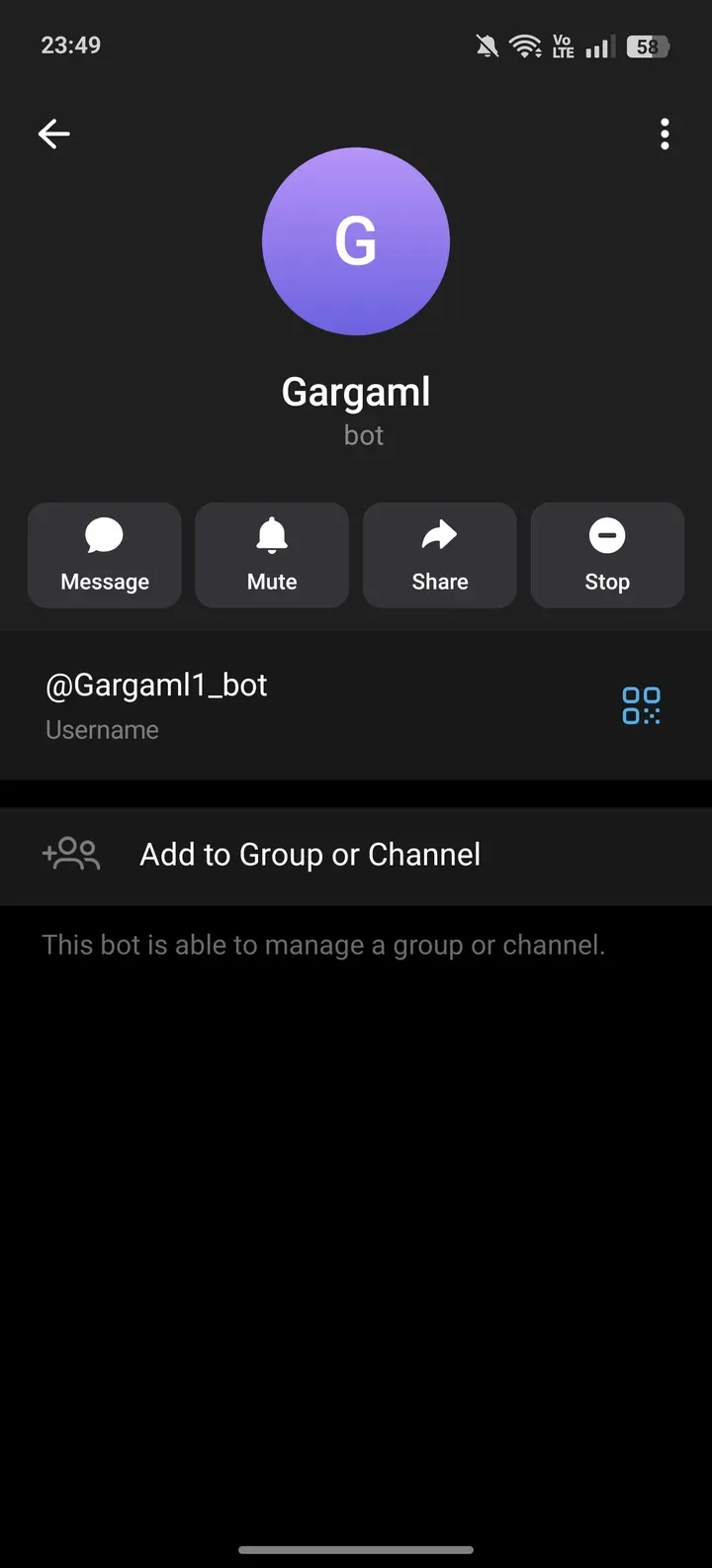This screenshot has height=1568, width=712.
Task: Open the QR code for @Gargaml1_bot
Action: [x=641, y=705]
